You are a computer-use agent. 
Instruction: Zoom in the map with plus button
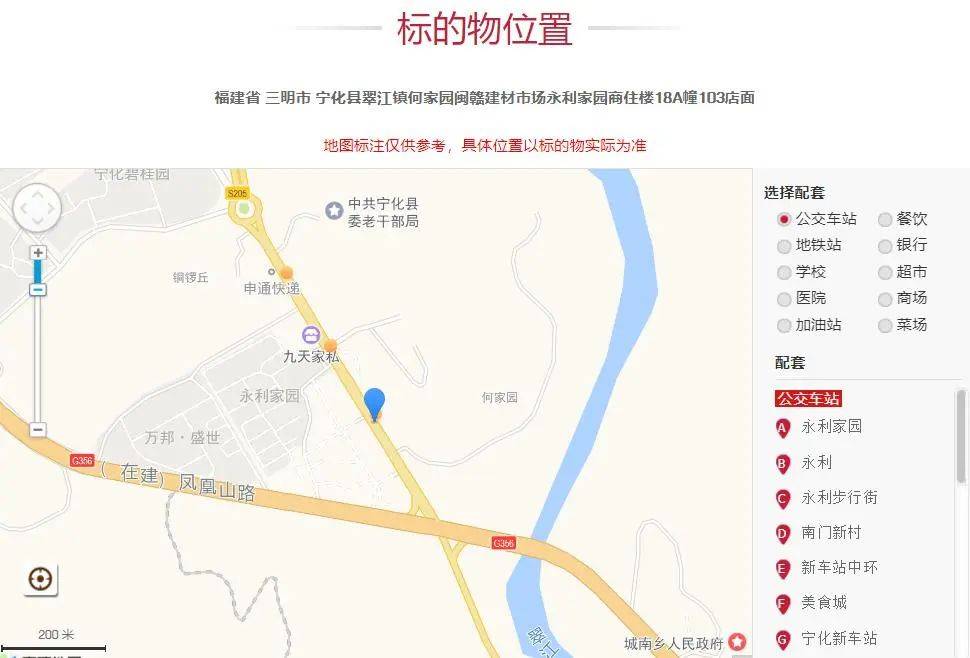click(x=38, y=253)
